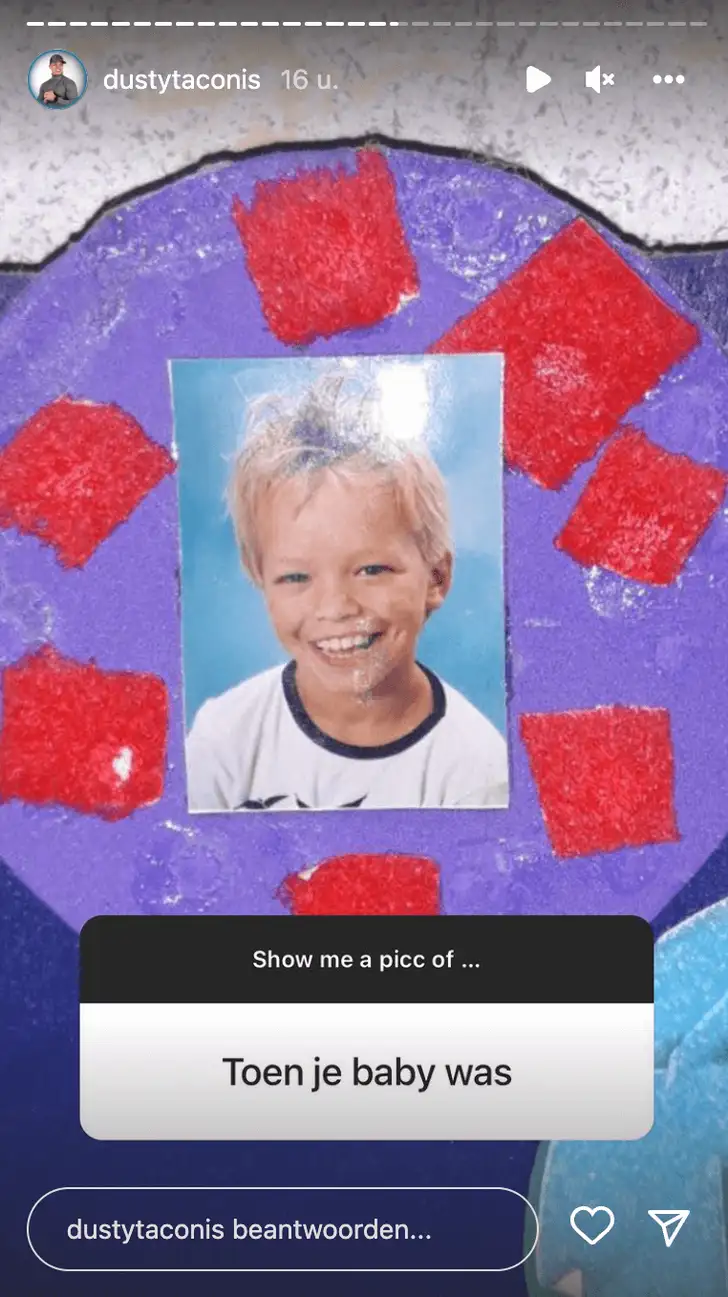Unmute the story sound
Viewport: 728px width, 1297px height.
tap(599, 80)
